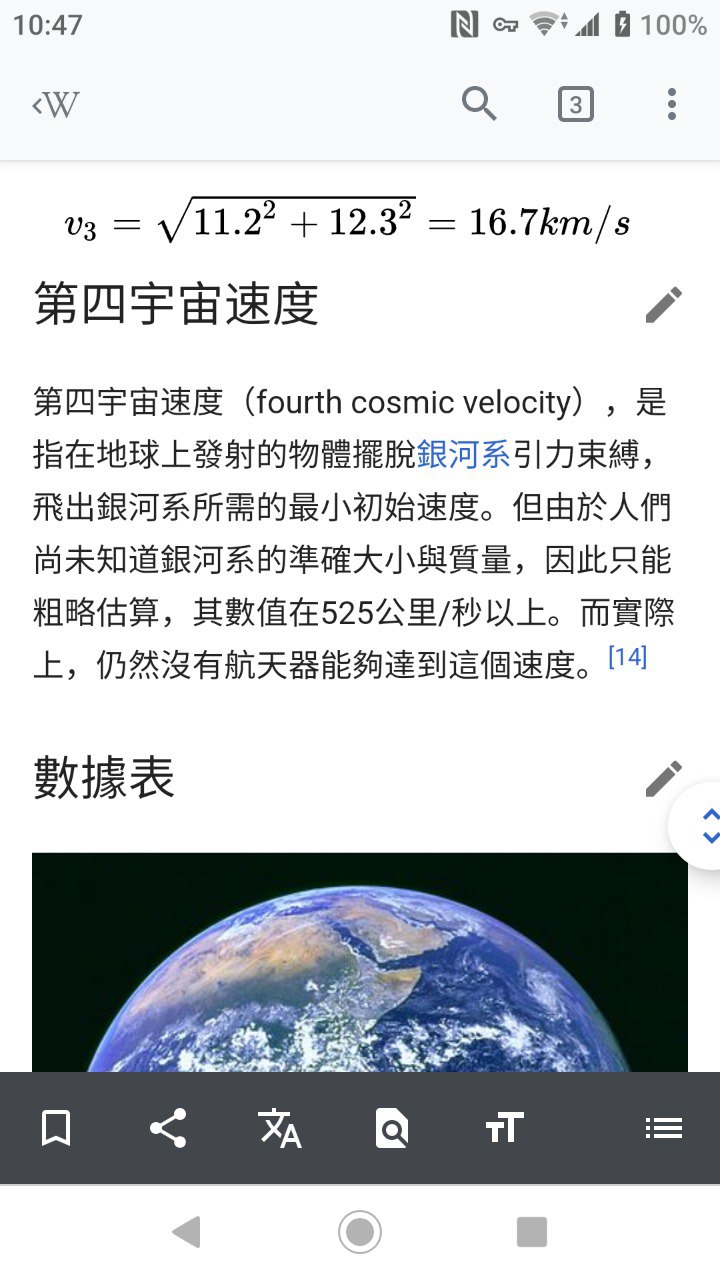The height and width of the screenshot is (1280, 720).
Task: Go back via the Wikipedia W arrow
Action: pyautogui.click(x=55, y=104)
